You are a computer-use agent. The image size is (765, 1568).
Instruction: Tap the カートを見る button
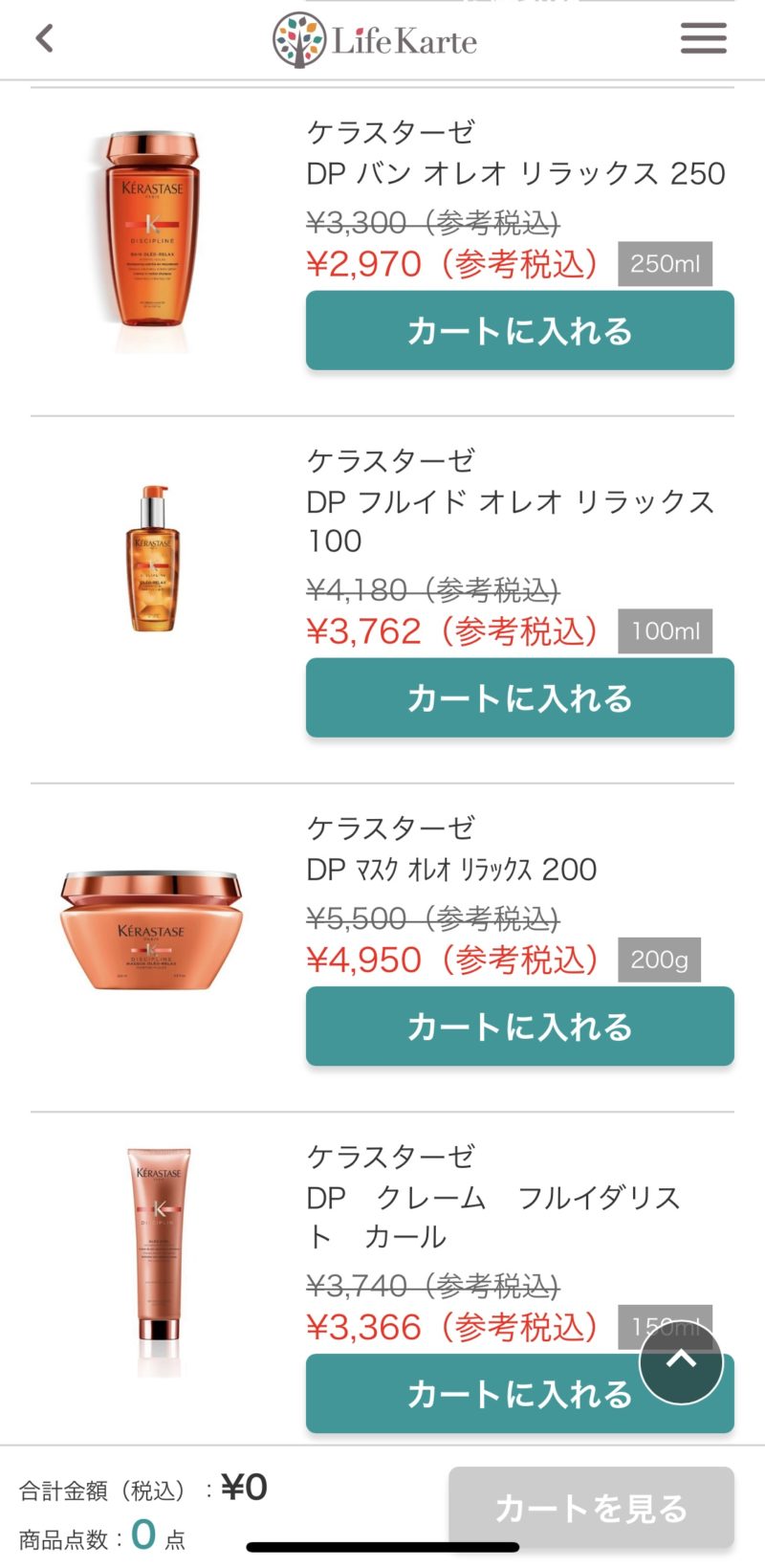[591, 1508]
